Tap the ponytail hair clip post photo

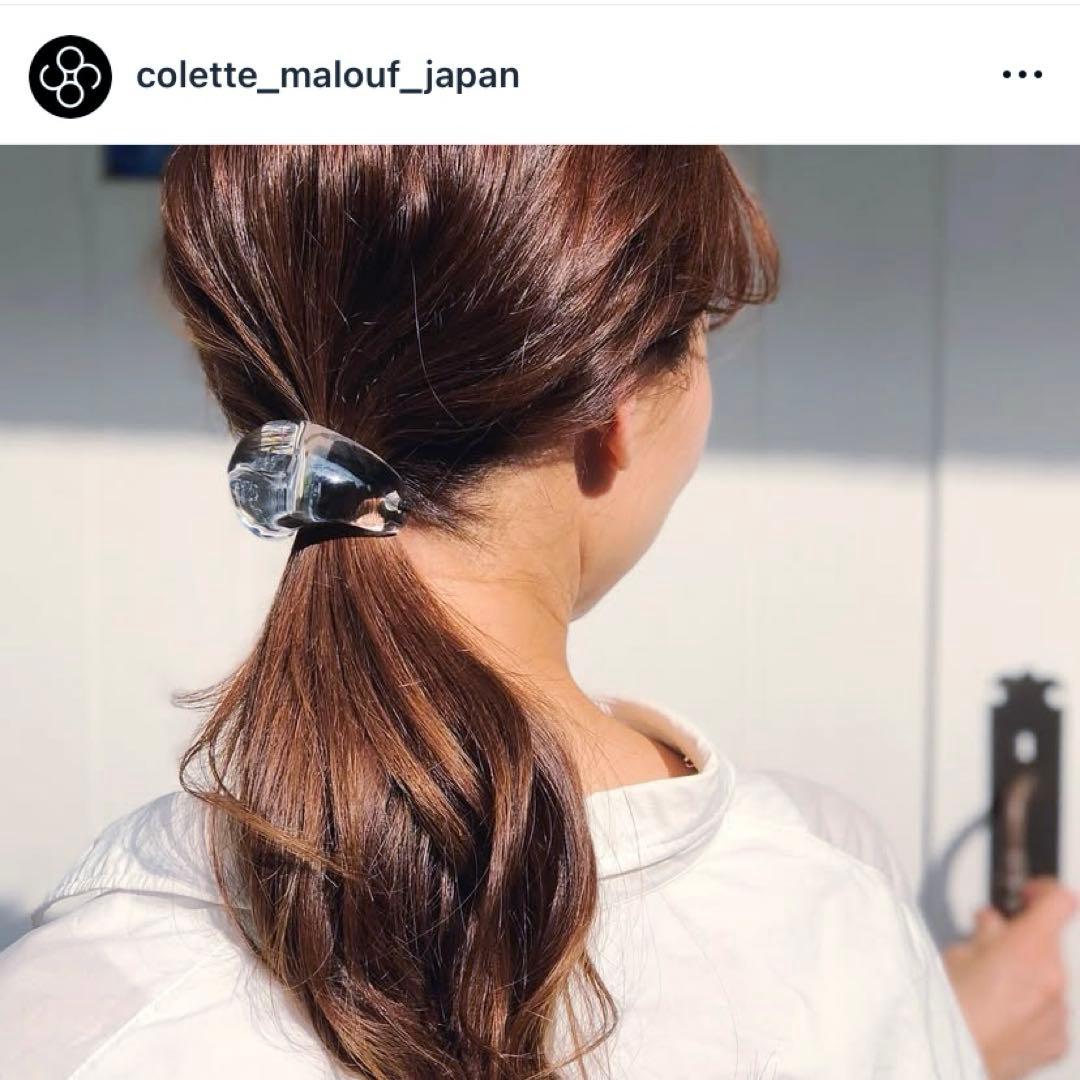540,612
